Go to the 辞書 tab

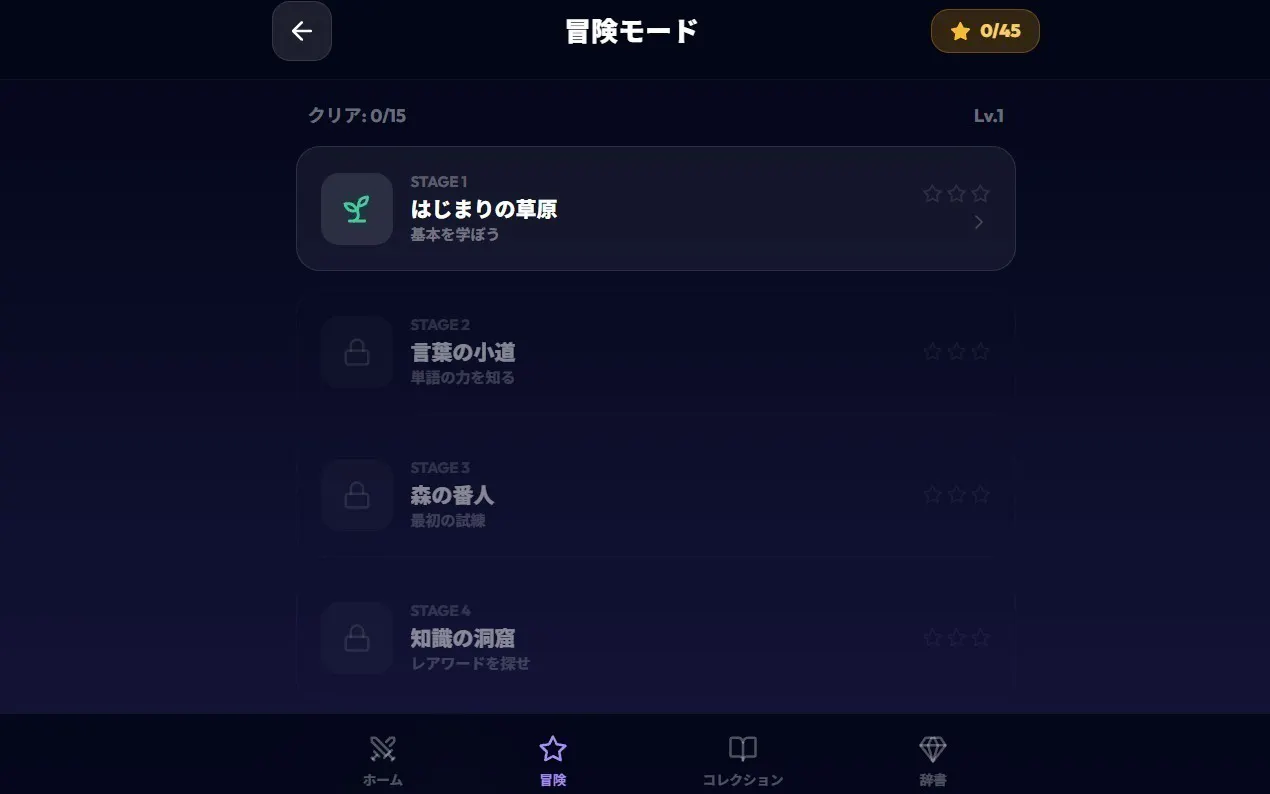(x=932, y=760)
